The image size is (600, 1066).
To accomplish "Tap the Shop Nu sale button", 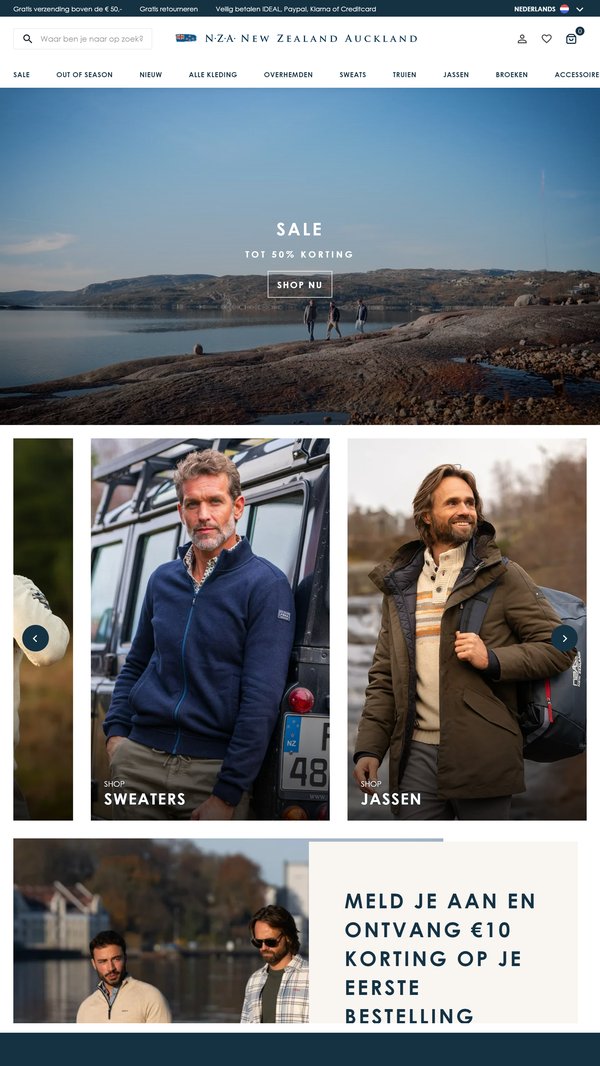I will pos(299,284).
